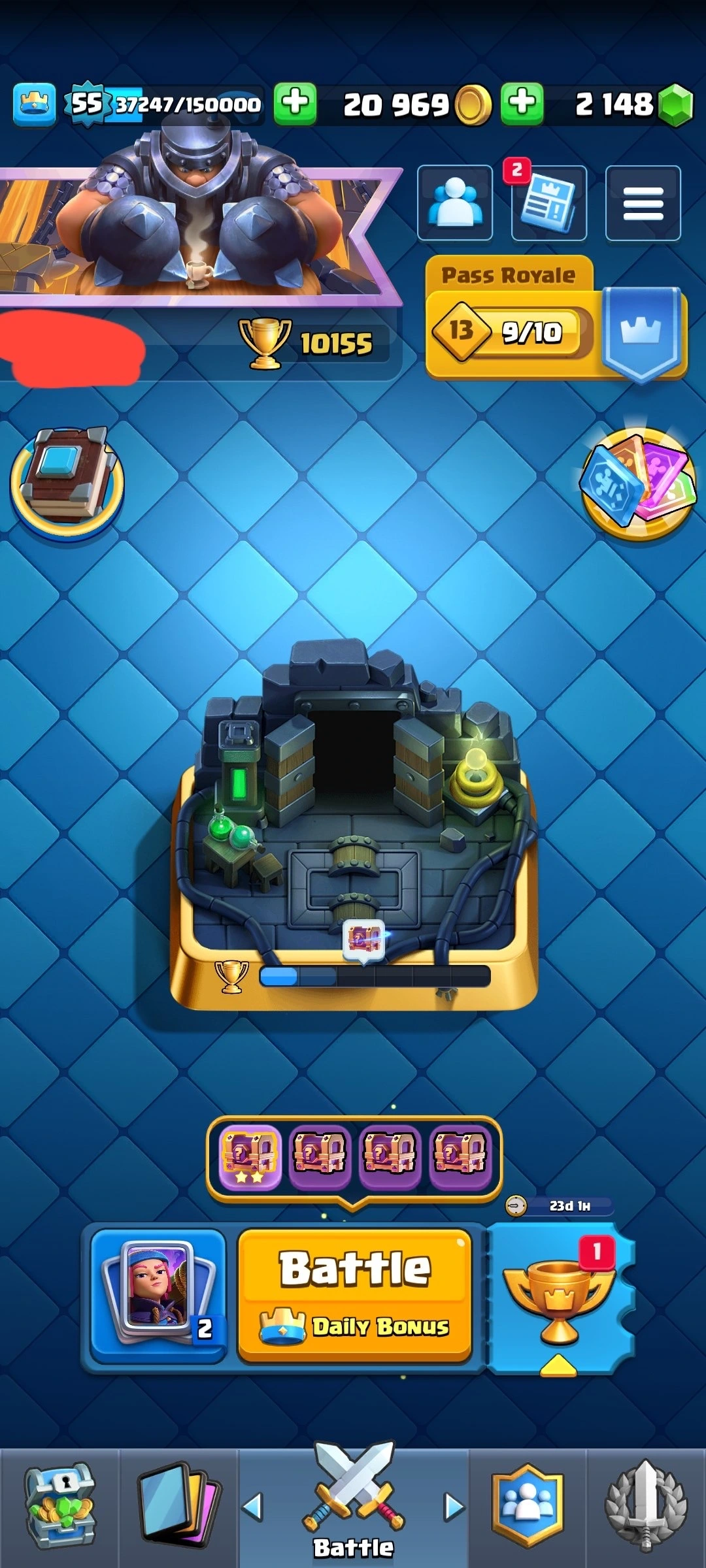Viewport: 706px width, 1568px height.
Task: Switch to the sword Events tab
Action: [x=646, y=1508]
